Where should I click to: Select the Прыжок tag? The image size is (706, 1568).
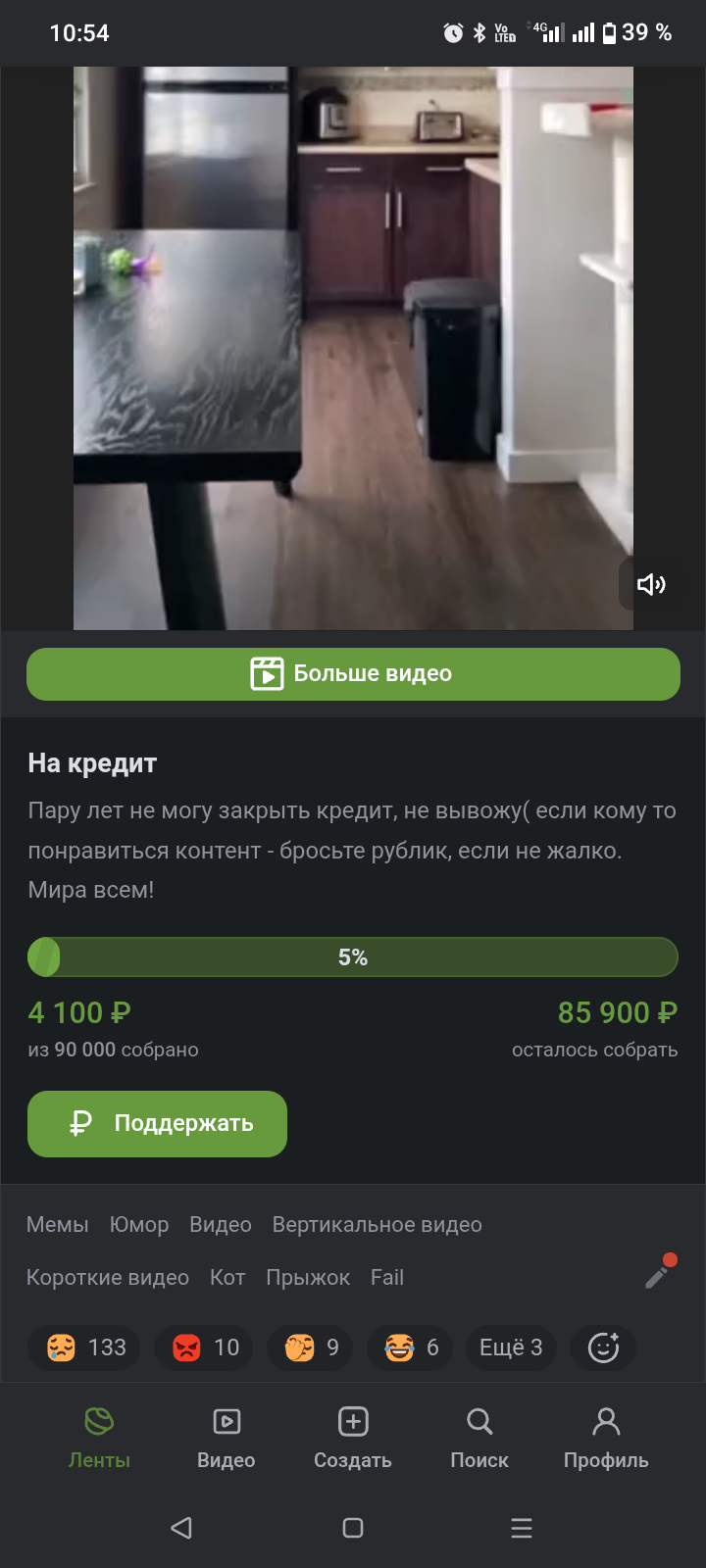(308, 1278)
